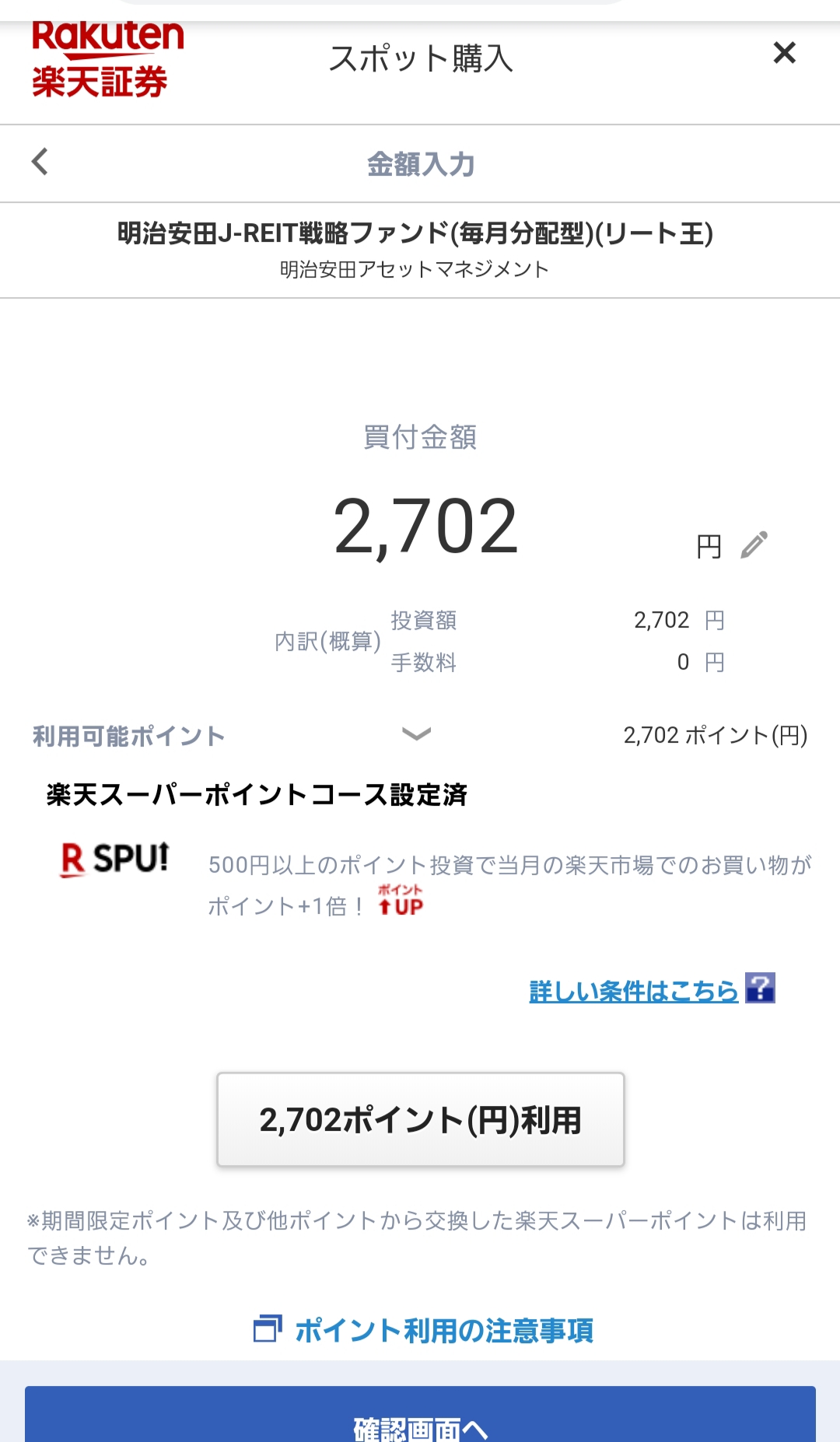The height and width of the screenshot is (1442, 840).
Task: Expand the 利用可能ポイント section
Action: (416, 734)
